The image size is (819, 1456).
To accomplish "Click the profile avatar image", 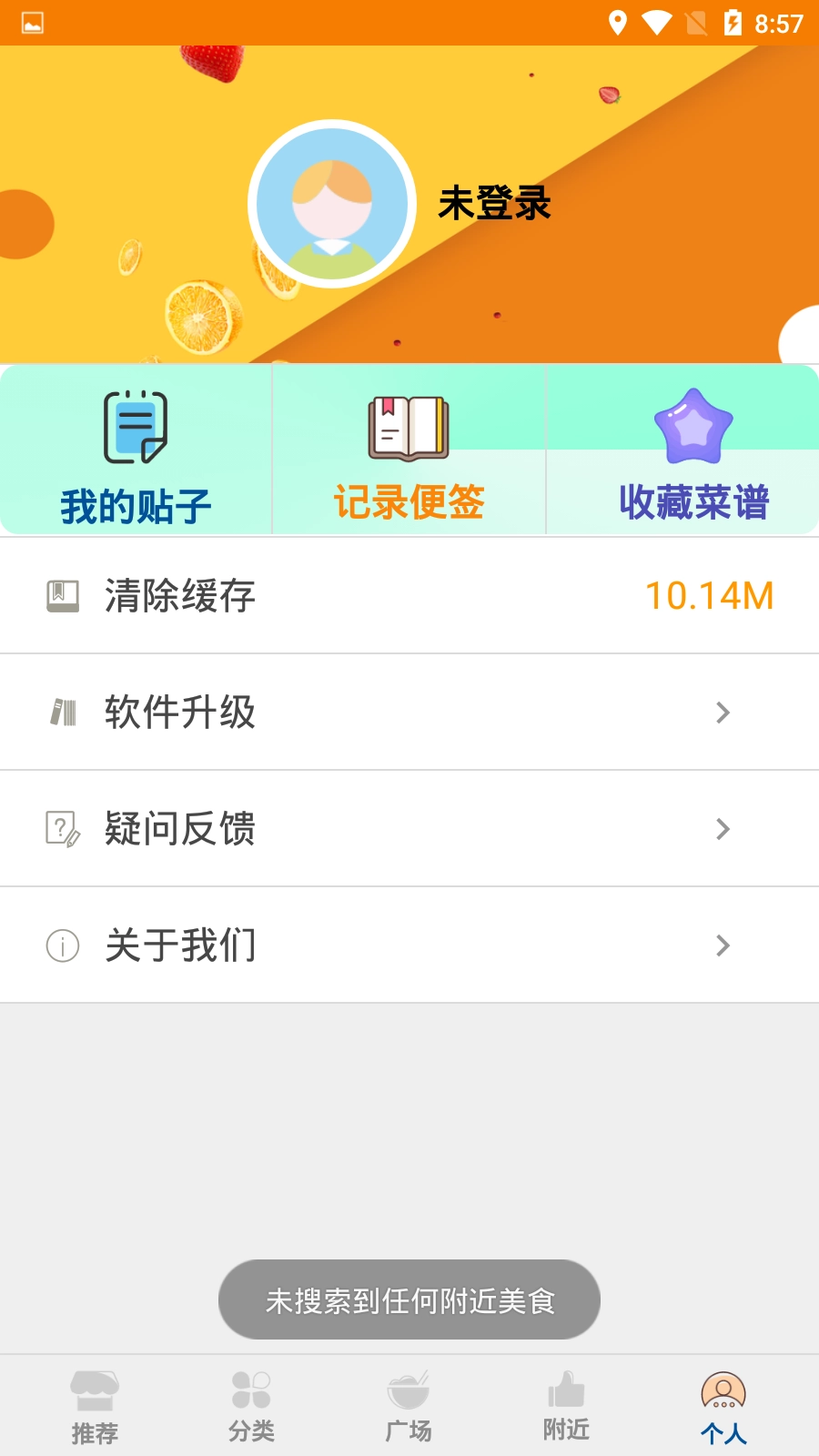I will pyautogui.click(x=331, y=205).
